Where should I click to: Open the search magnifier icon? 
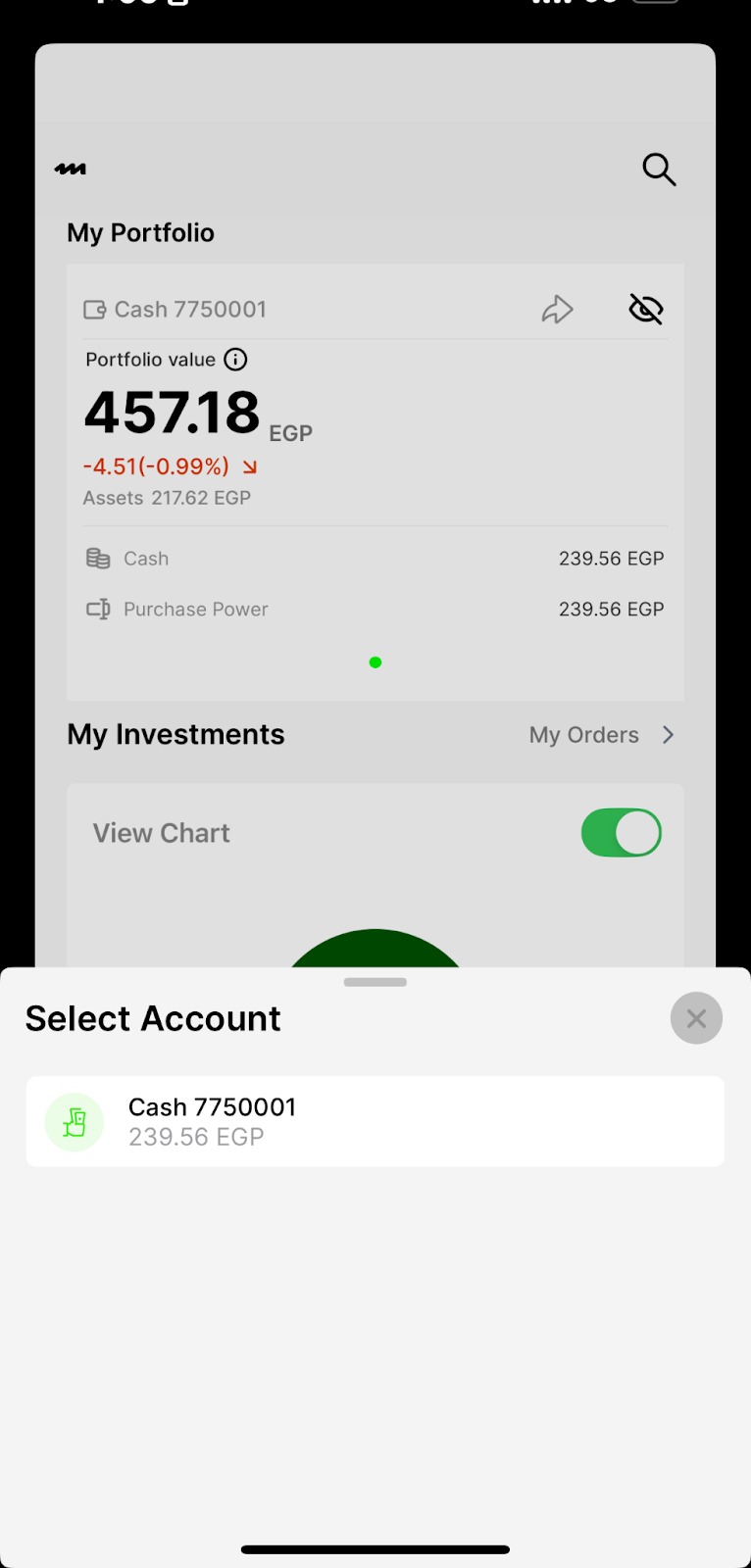pos(659,170)
